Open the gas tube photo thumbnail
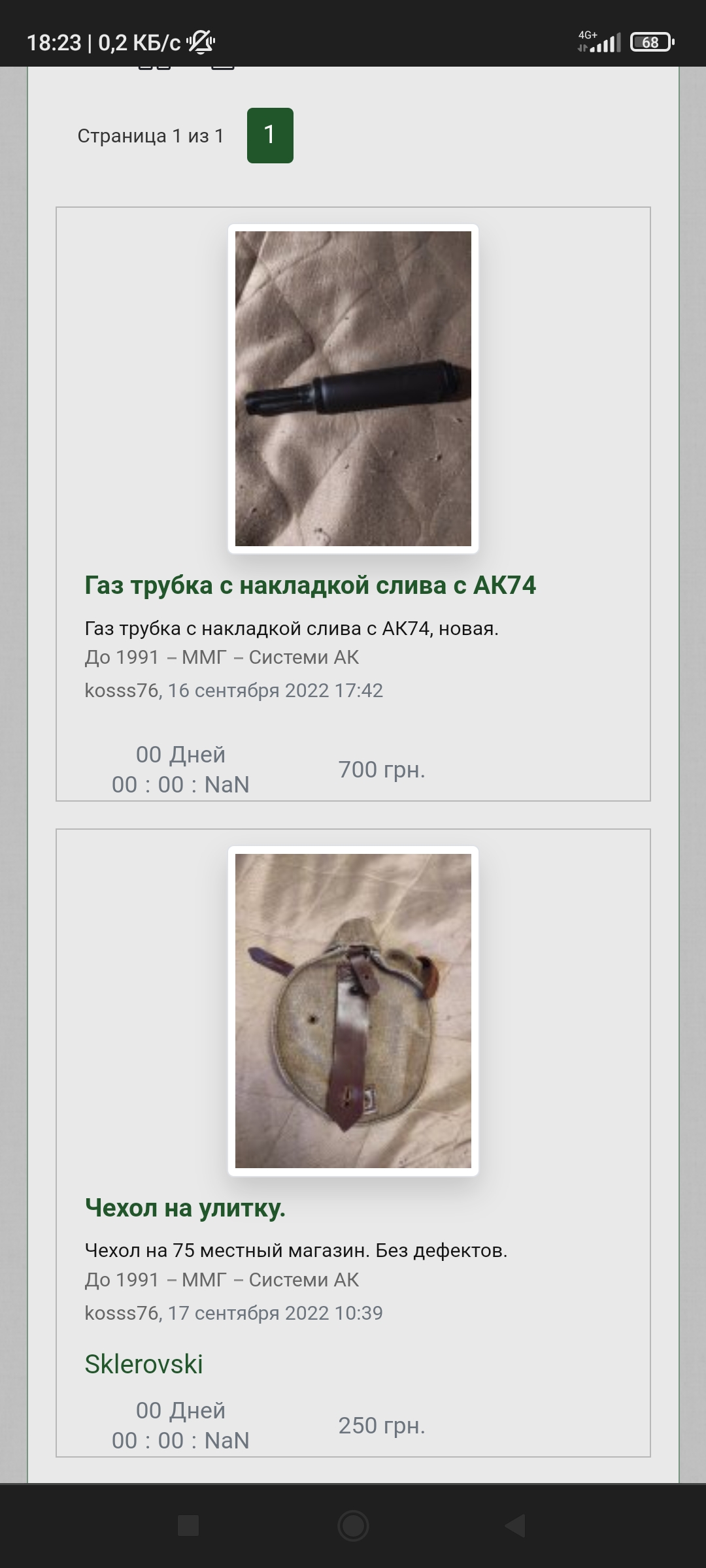706x1568 pixels. coord(353,389)
